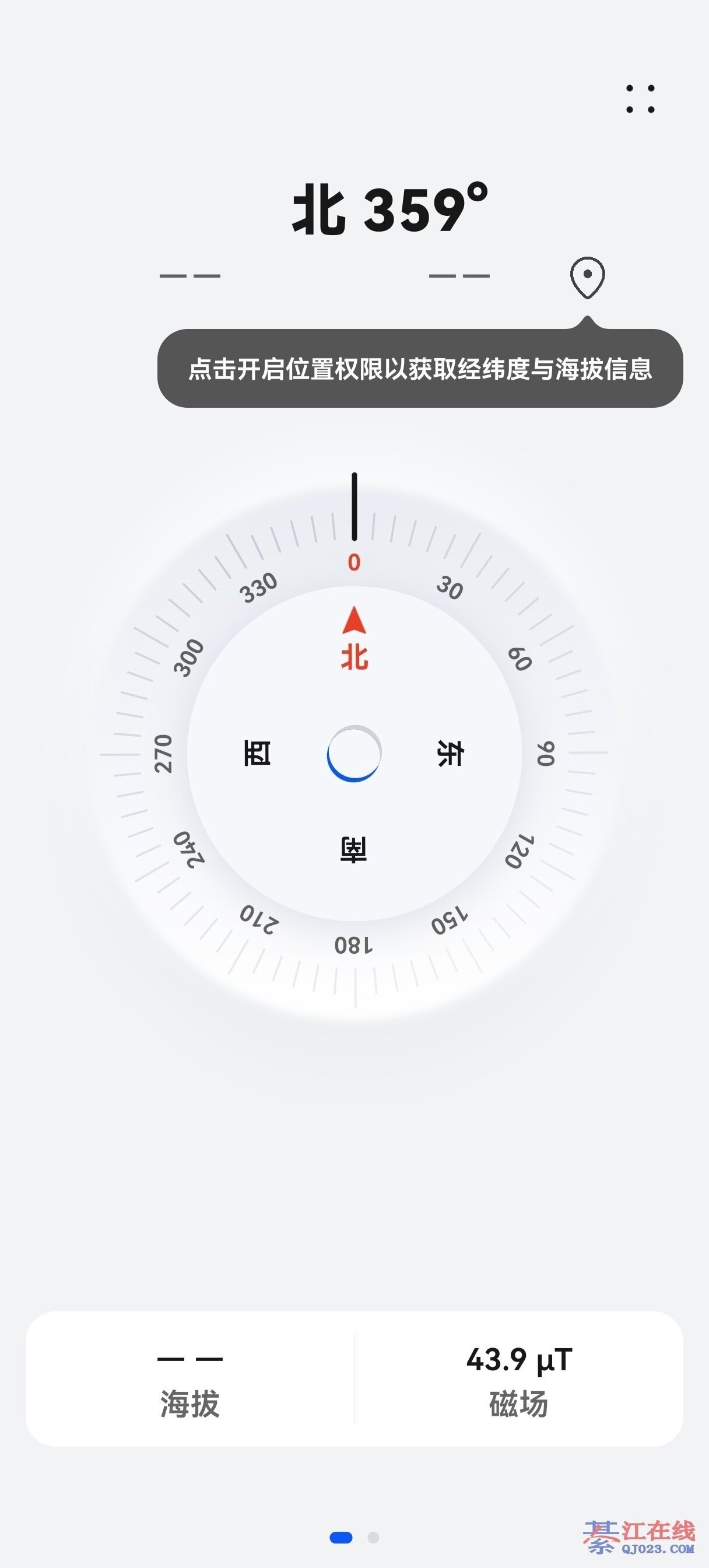Tap the location pin to enable positioning

pos(587,277)
